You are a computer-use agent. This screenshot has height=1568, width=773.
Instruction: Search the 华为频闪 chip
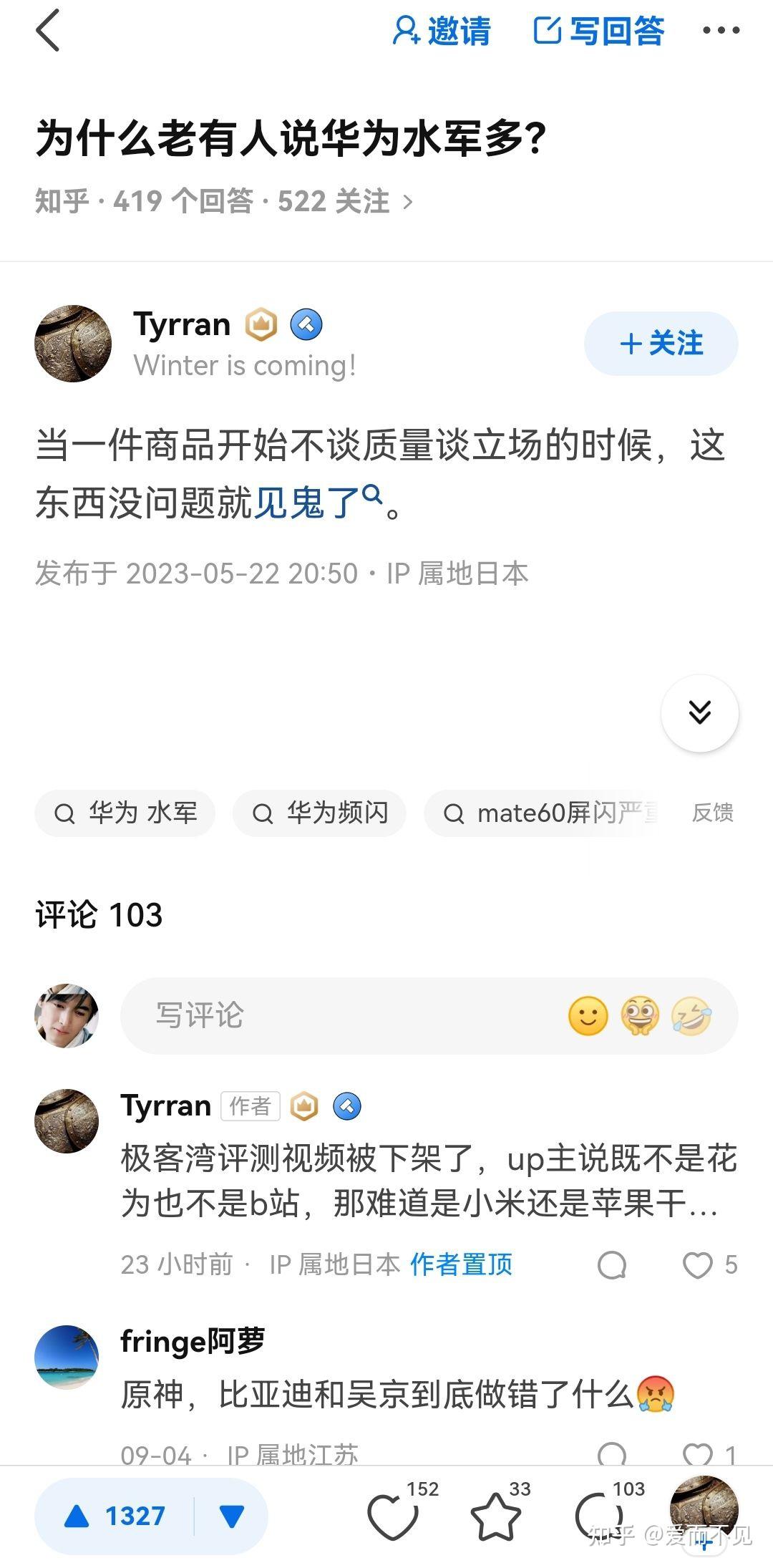(319, 813)
